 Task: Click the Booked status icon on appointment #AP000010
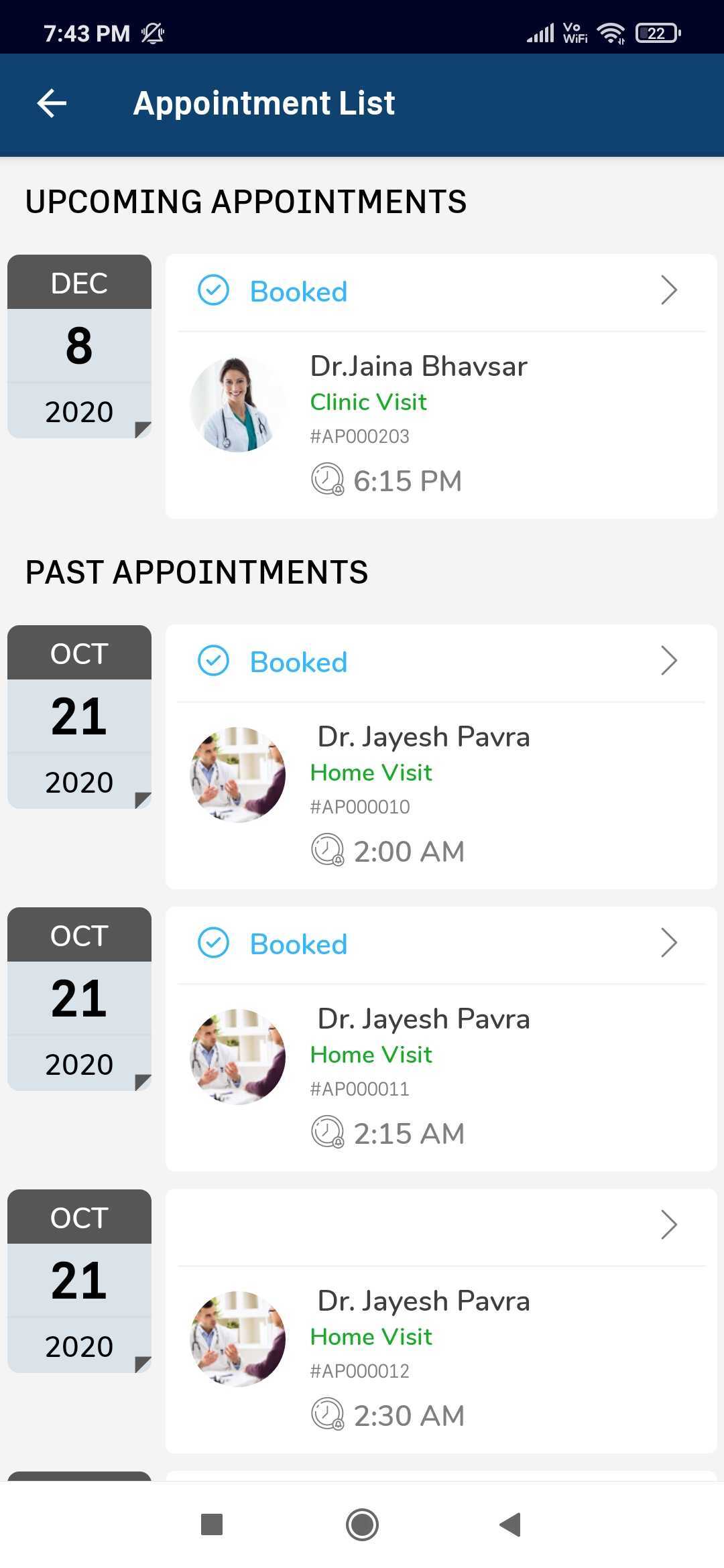213,661
